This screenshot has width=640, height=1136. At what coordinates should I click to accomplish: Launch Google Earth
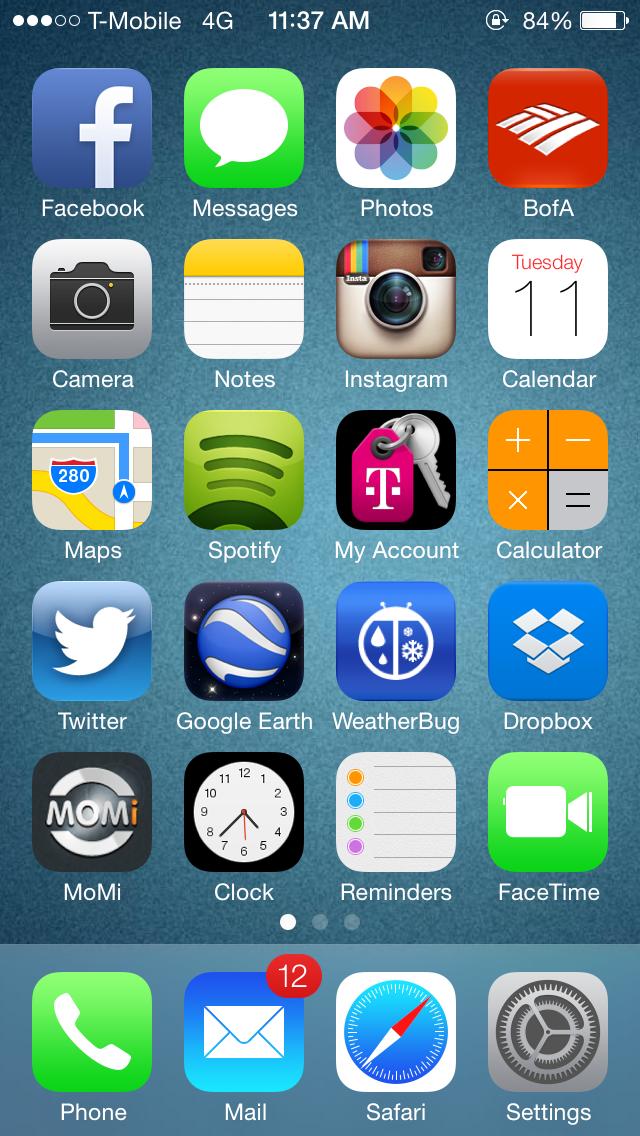click(x=244, y=641)
